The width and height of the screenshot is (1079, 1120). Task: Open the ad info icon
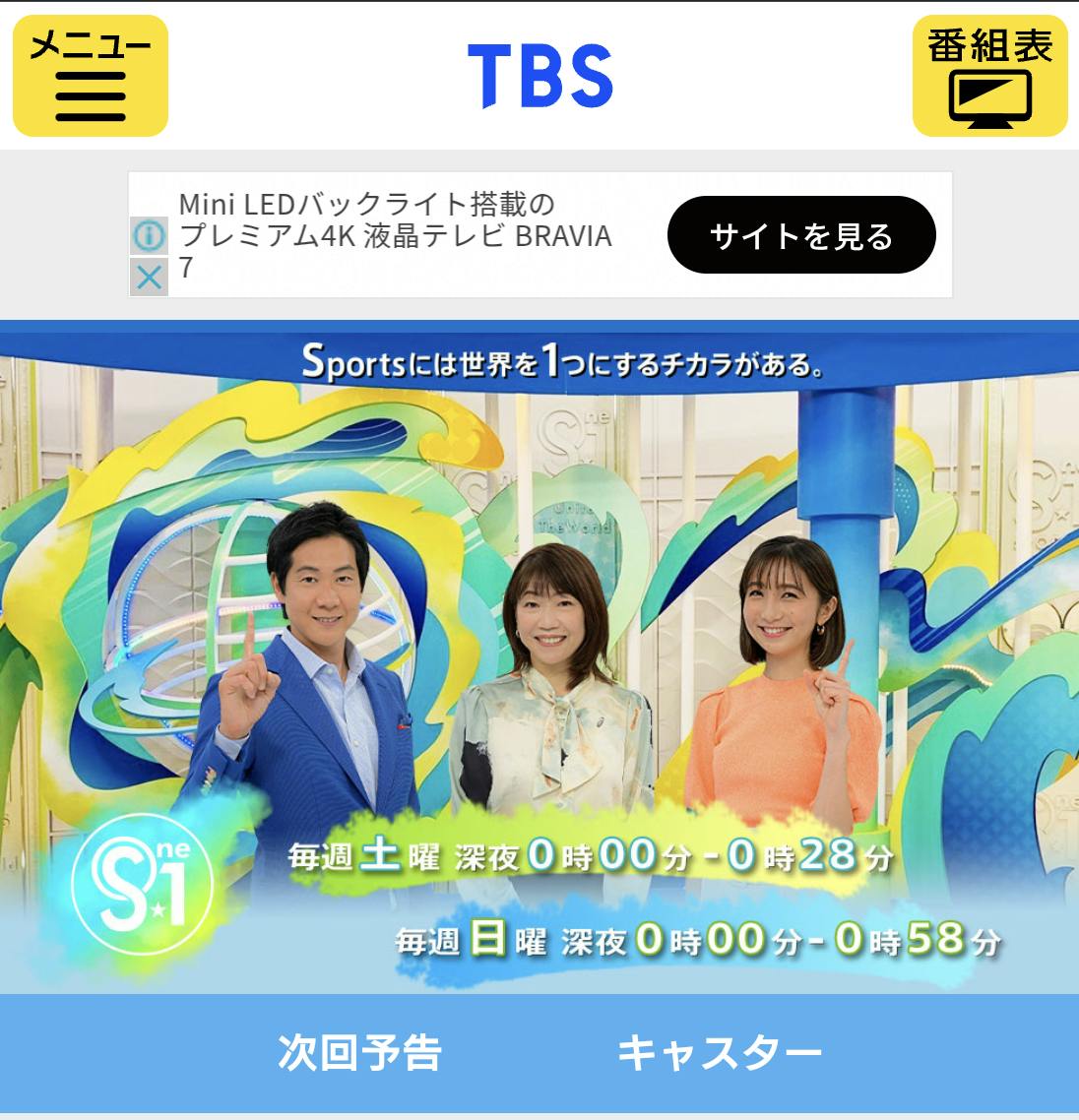[149, 236]
